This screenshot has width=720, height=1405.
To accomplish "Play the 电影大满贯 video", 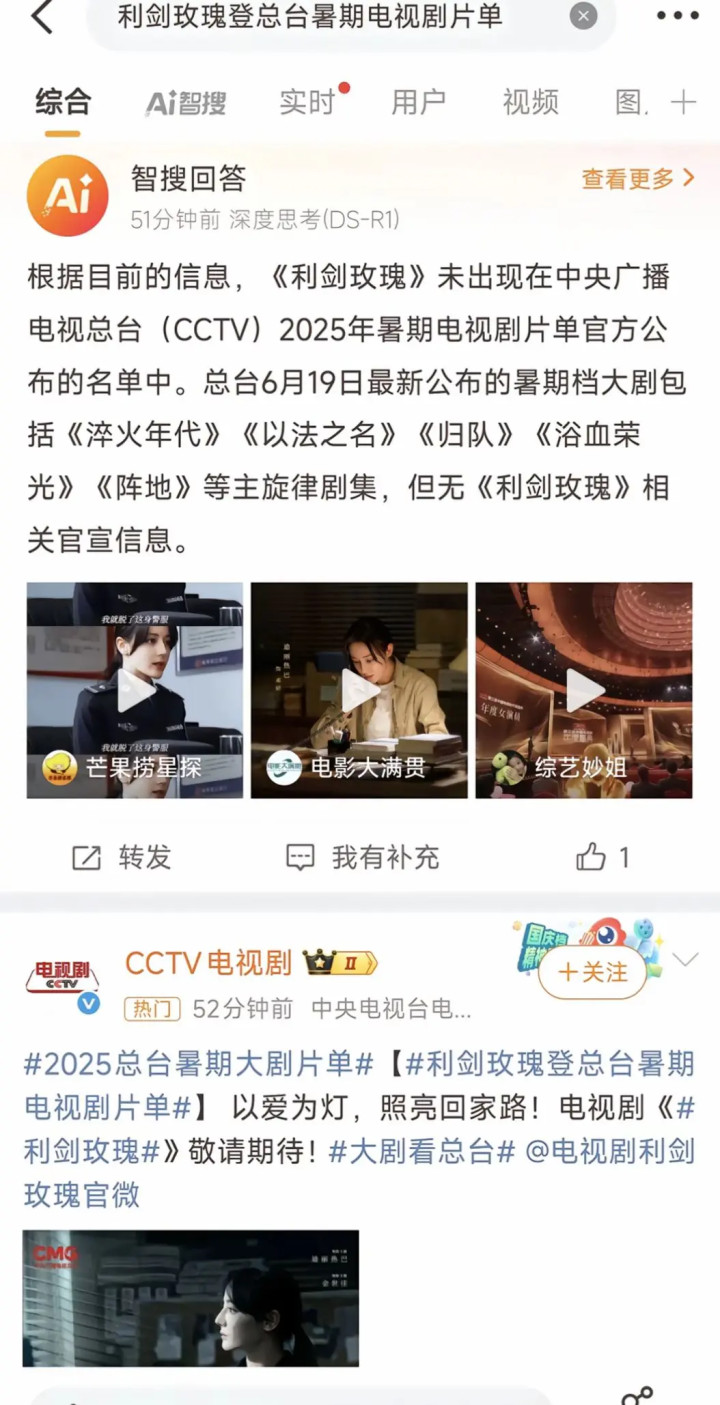I will pos(359,690).
